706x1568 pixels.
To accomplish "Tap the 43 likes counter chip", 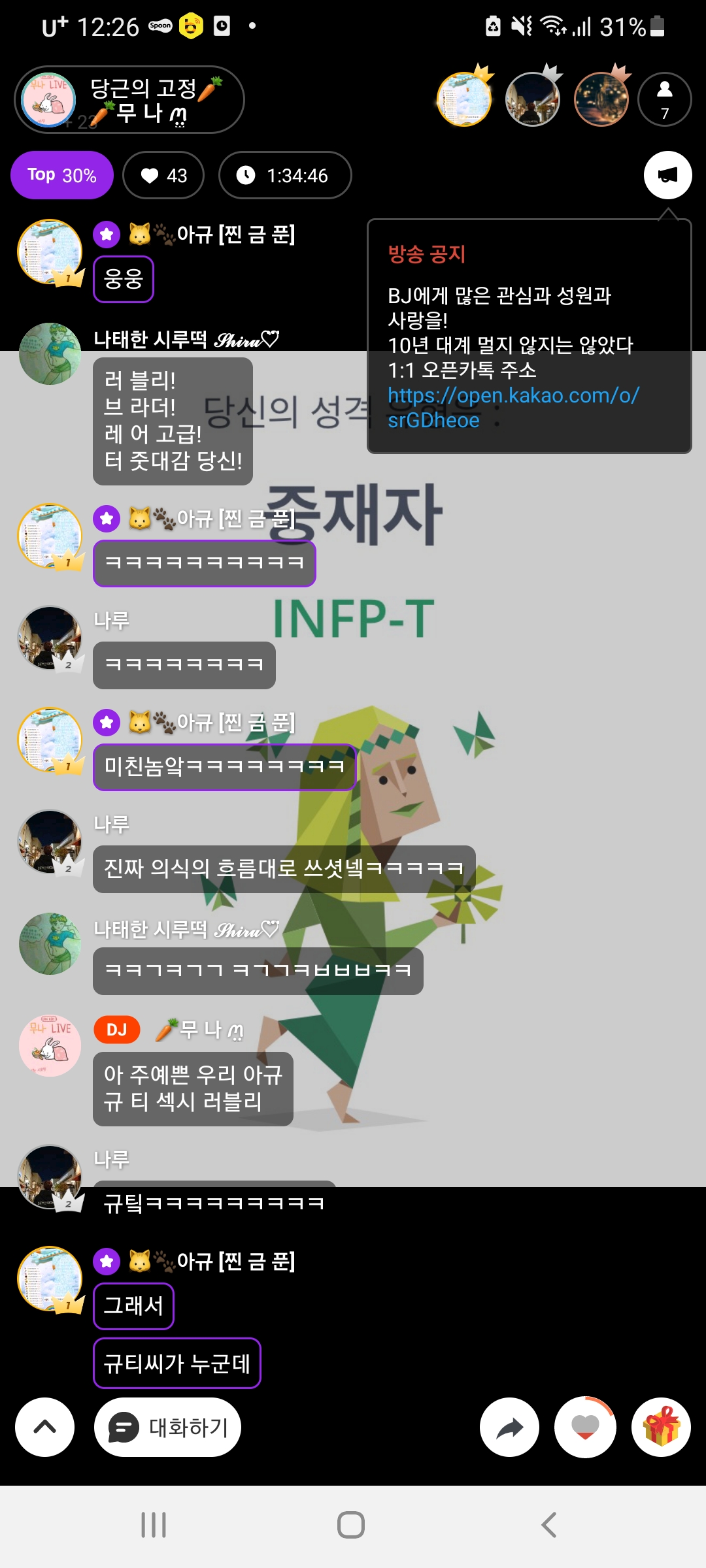I will [163, 175].
